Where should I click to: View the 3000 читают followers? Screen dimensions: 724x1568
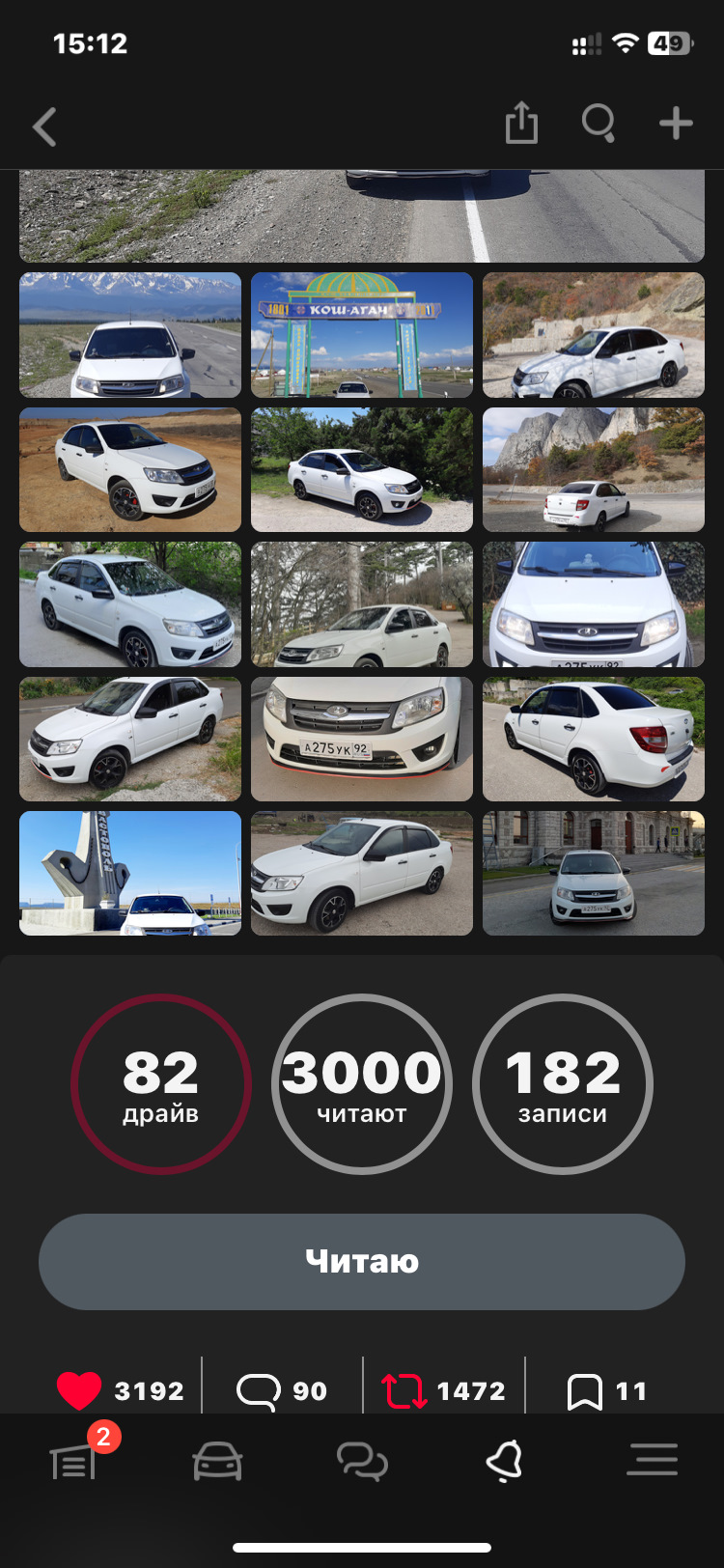[362, 1084]
